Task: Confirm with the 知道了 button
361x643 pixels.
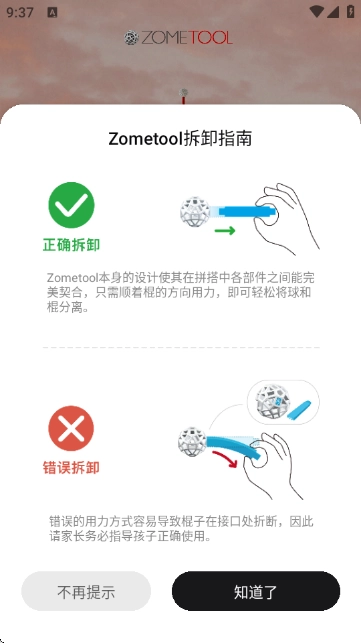Action: click(x=256, y=591)
